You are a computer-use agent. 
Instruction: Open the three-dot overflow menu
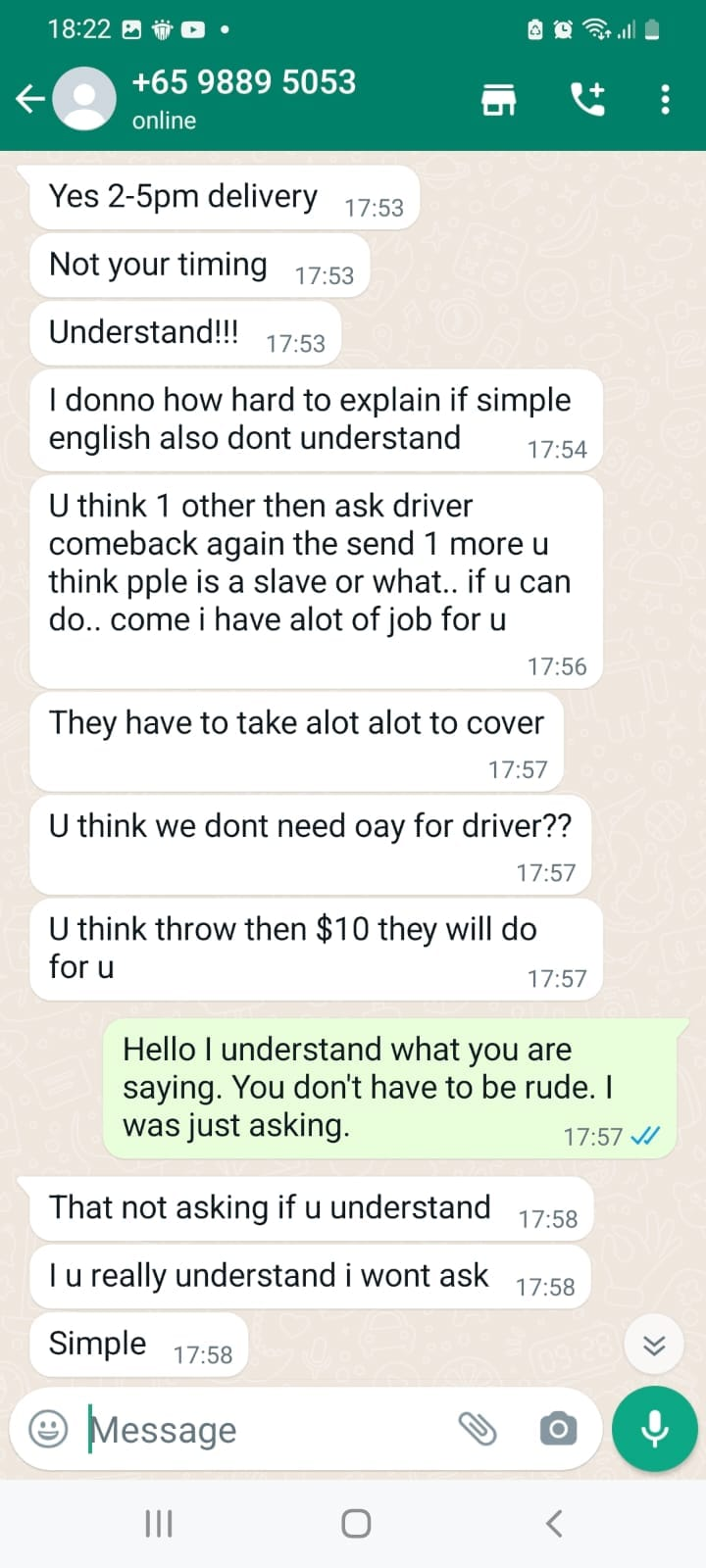[x=665, y=99]
